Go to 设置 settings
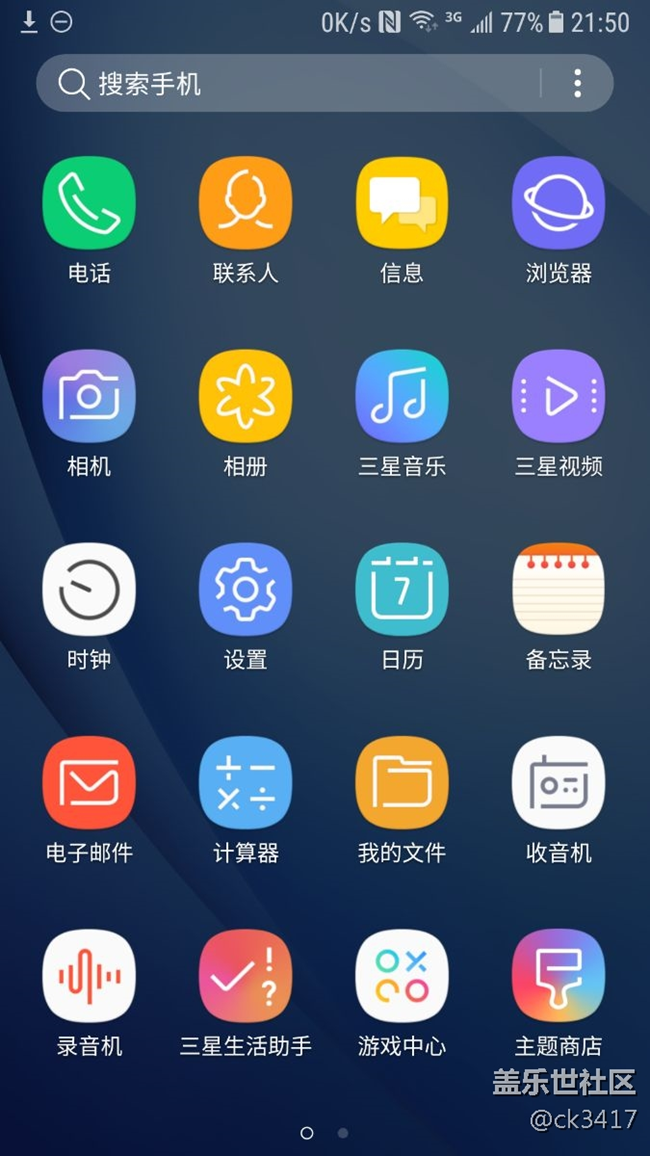 (245, 589)
